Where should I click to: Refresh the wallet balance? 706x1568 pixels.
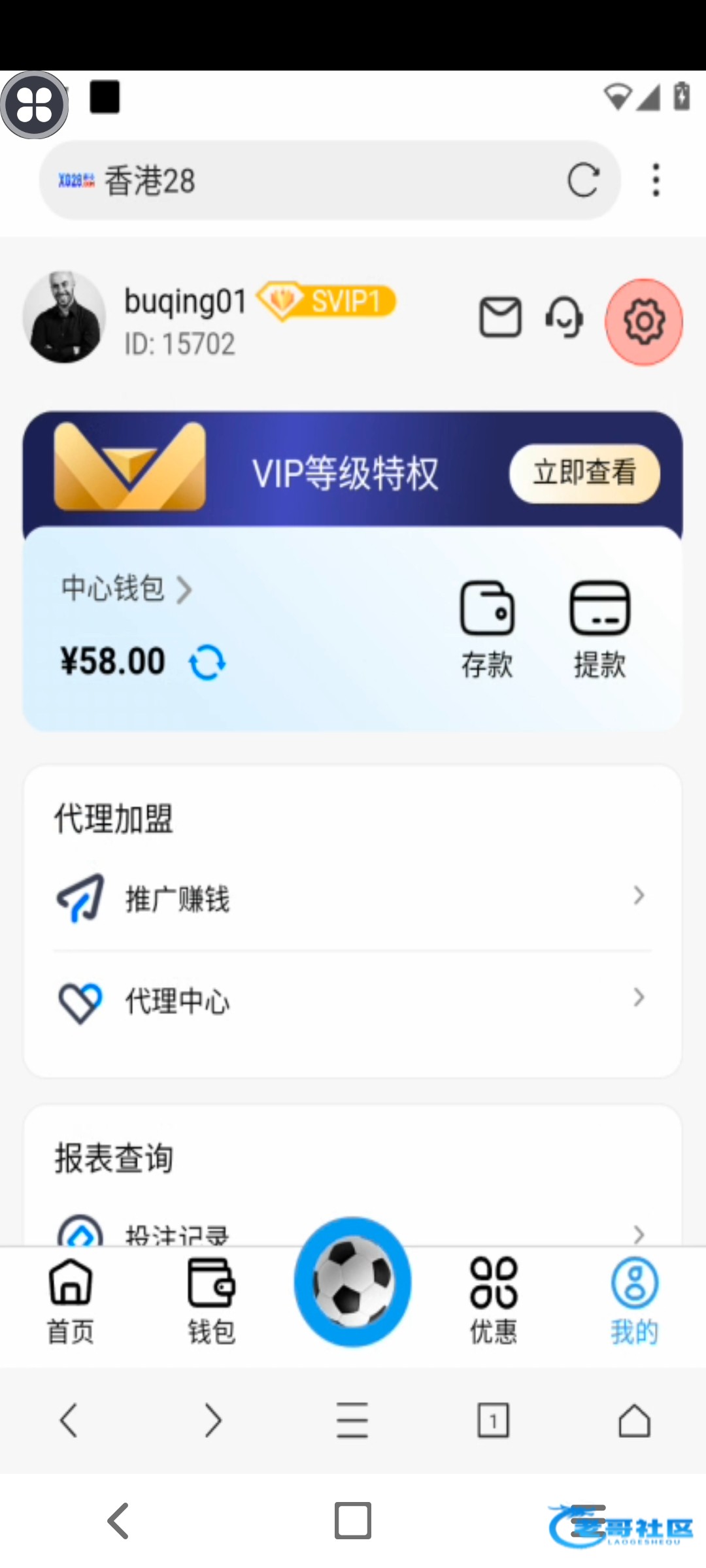pyautogui.click(x=207, y=662)
